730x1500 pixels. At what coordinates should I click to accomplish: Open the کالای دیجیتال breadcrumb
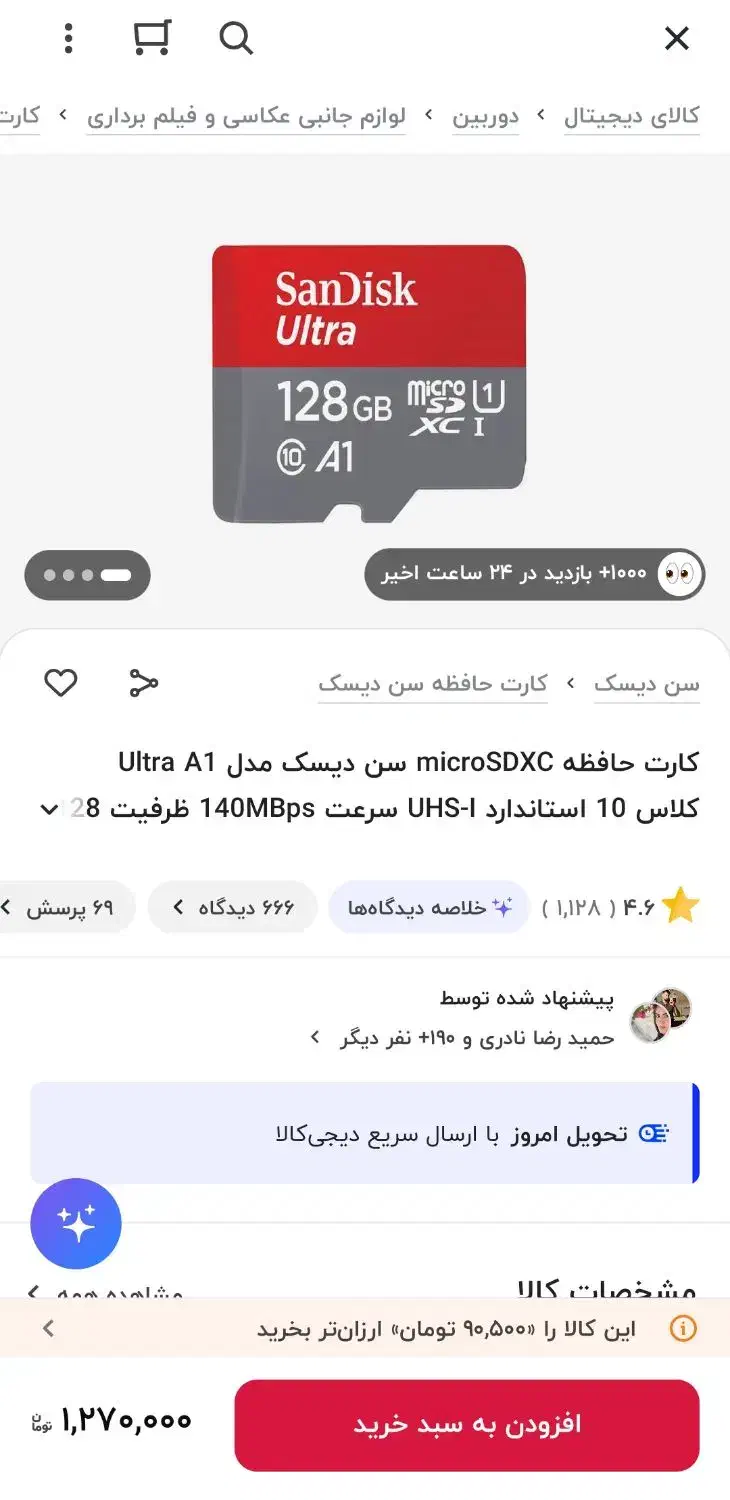[631, 116]
